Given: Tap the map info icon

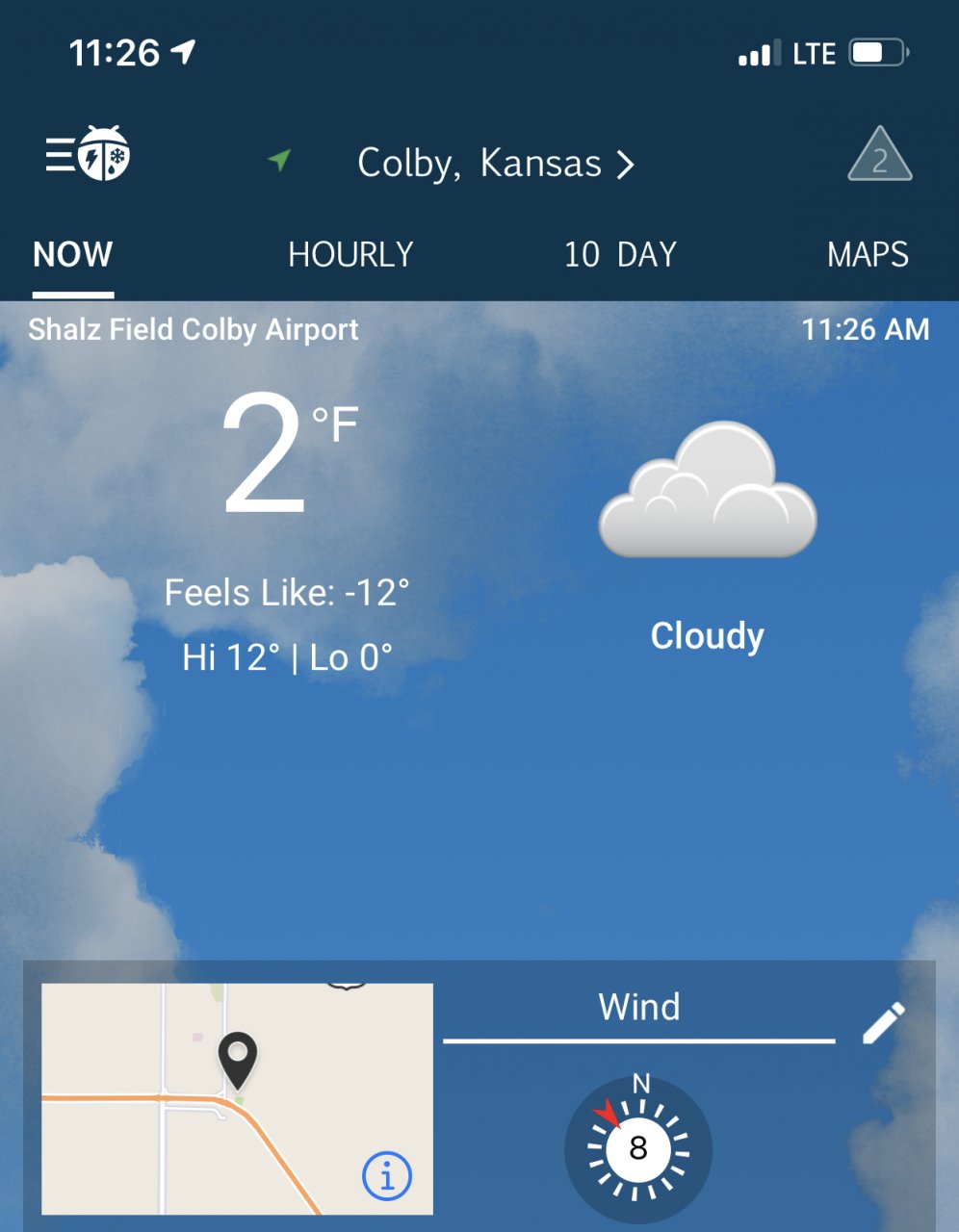Looking at the screenshot, I should pos(387,1175).
